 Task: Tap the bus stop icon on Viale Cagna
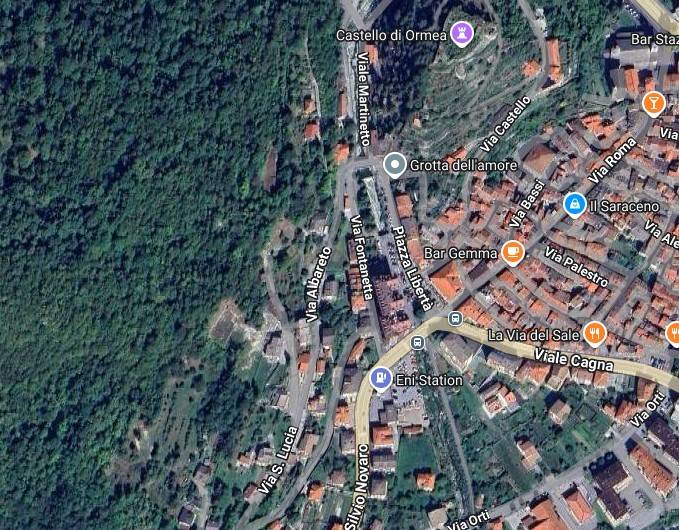point(455,320)
